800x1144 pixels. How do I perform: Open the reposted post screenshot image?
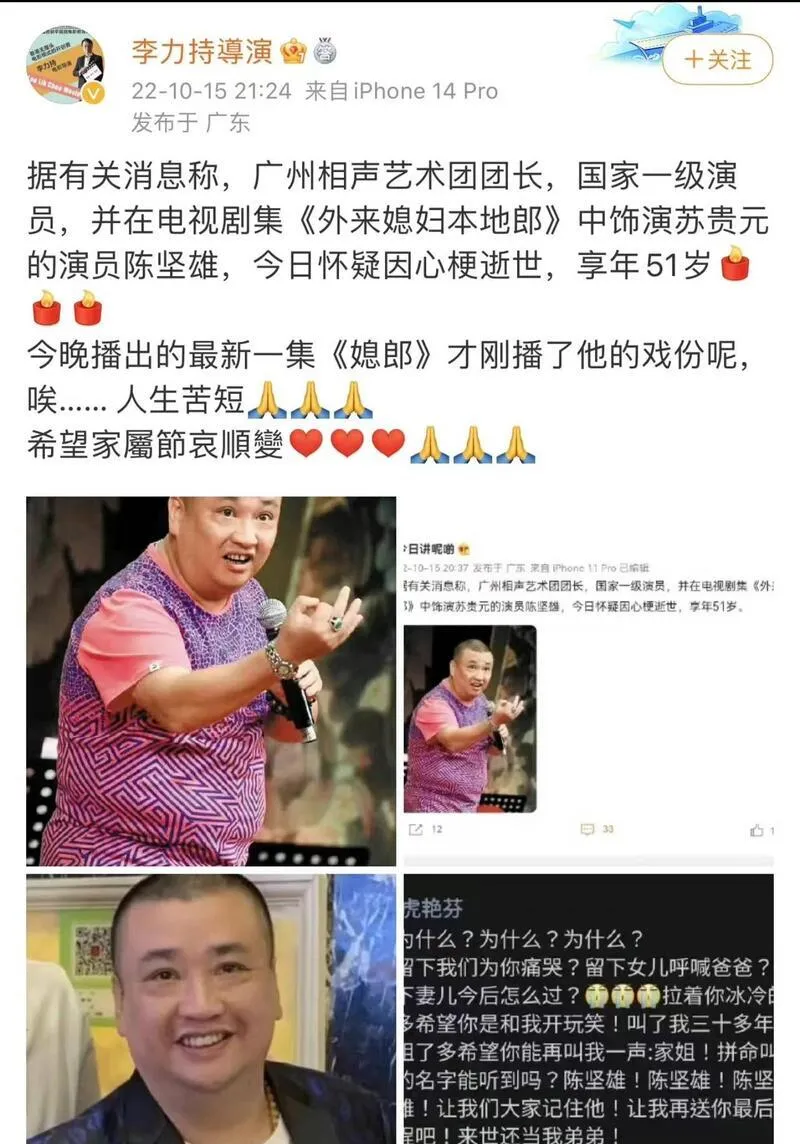coord(588,680)
